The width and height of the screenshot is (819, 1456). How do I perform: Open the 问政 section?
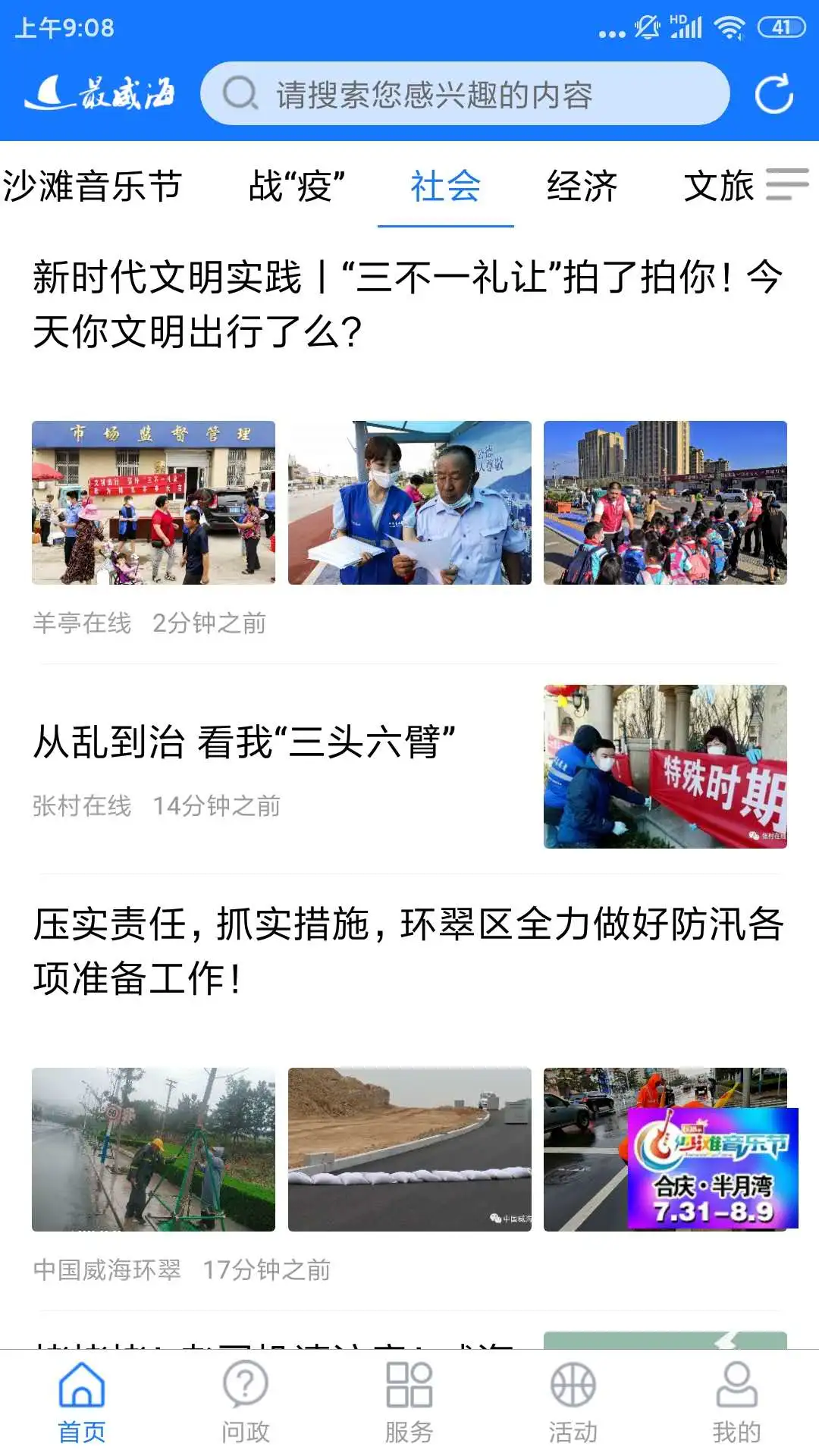246,1403
